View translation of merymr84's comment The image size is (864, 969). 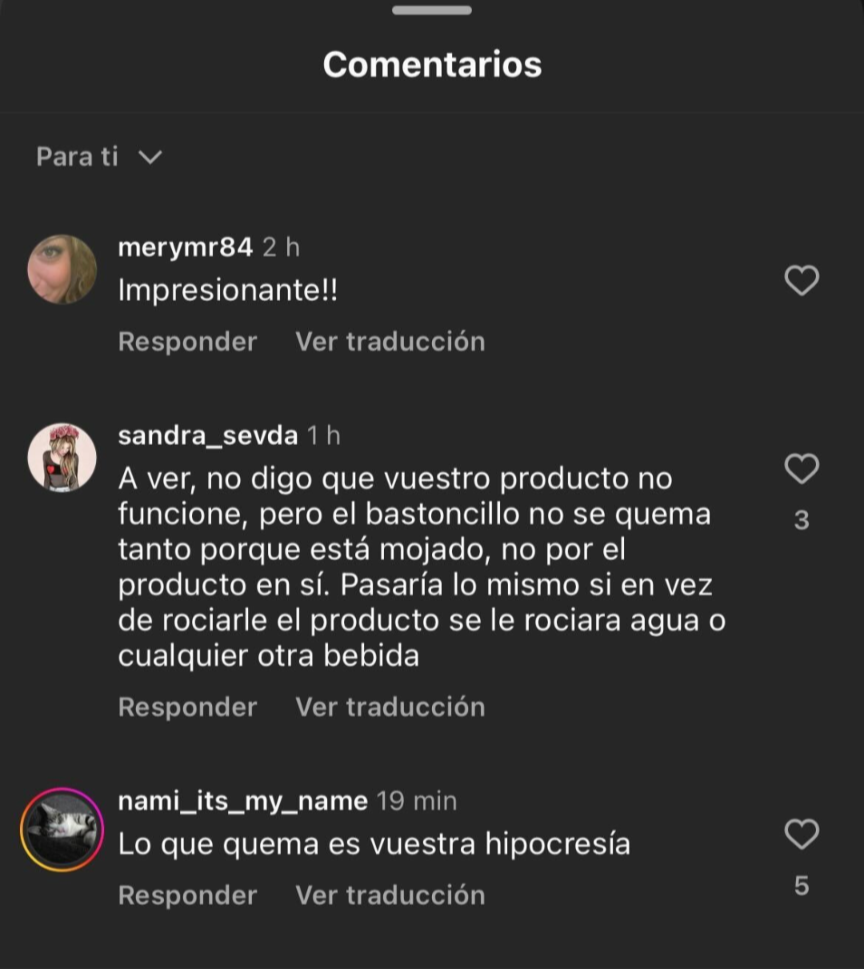click(x=390, y=341)
